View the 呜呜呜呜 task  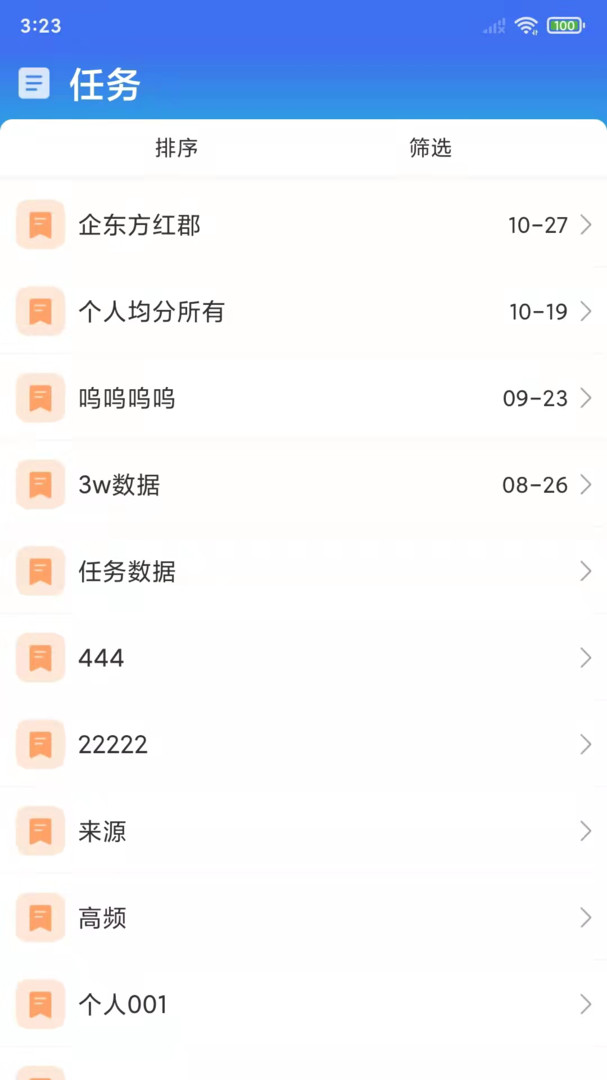point(303,399)
